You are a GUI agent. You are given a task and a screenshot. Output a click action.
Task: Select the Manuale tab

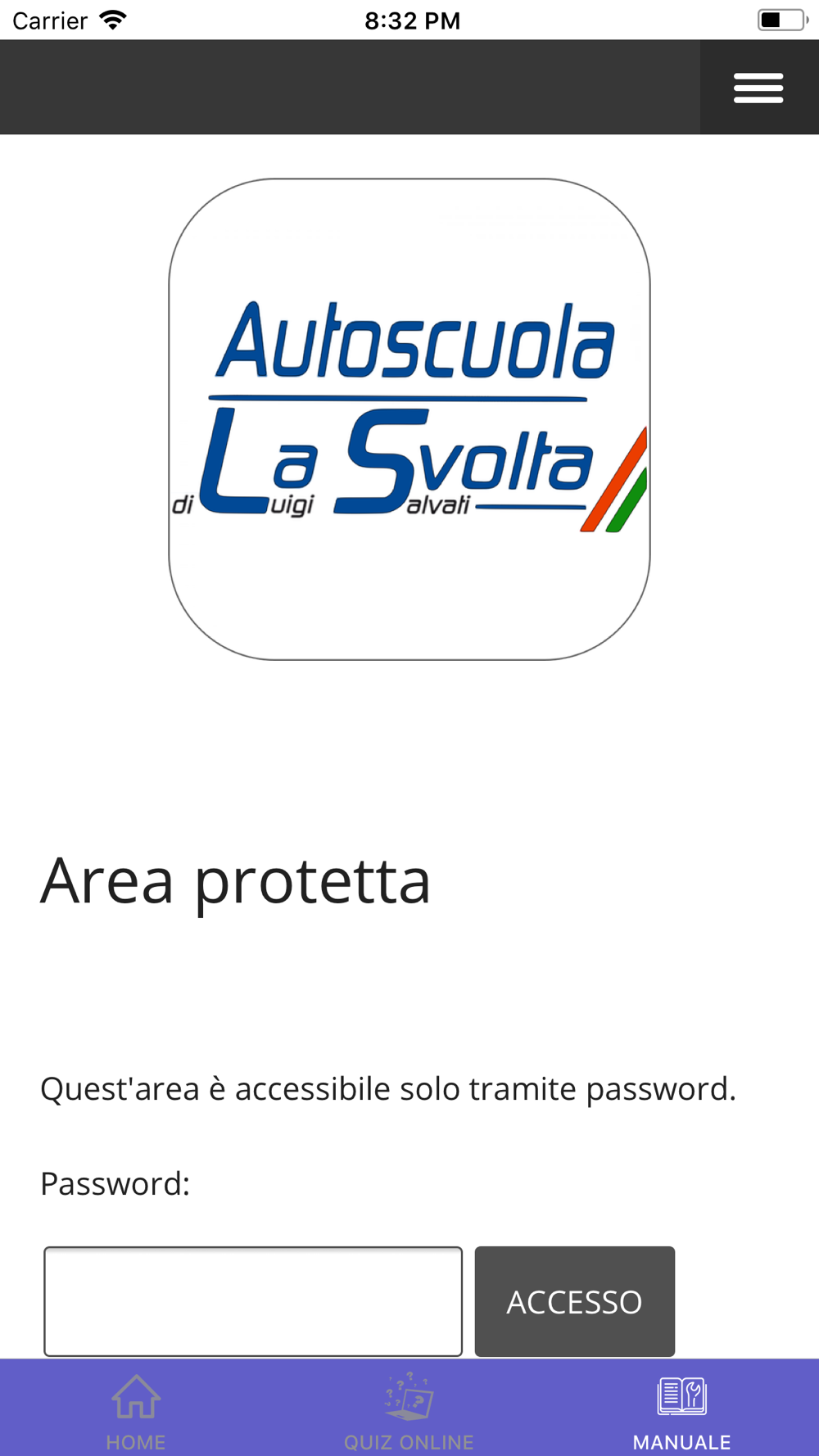pos(682,1411)
